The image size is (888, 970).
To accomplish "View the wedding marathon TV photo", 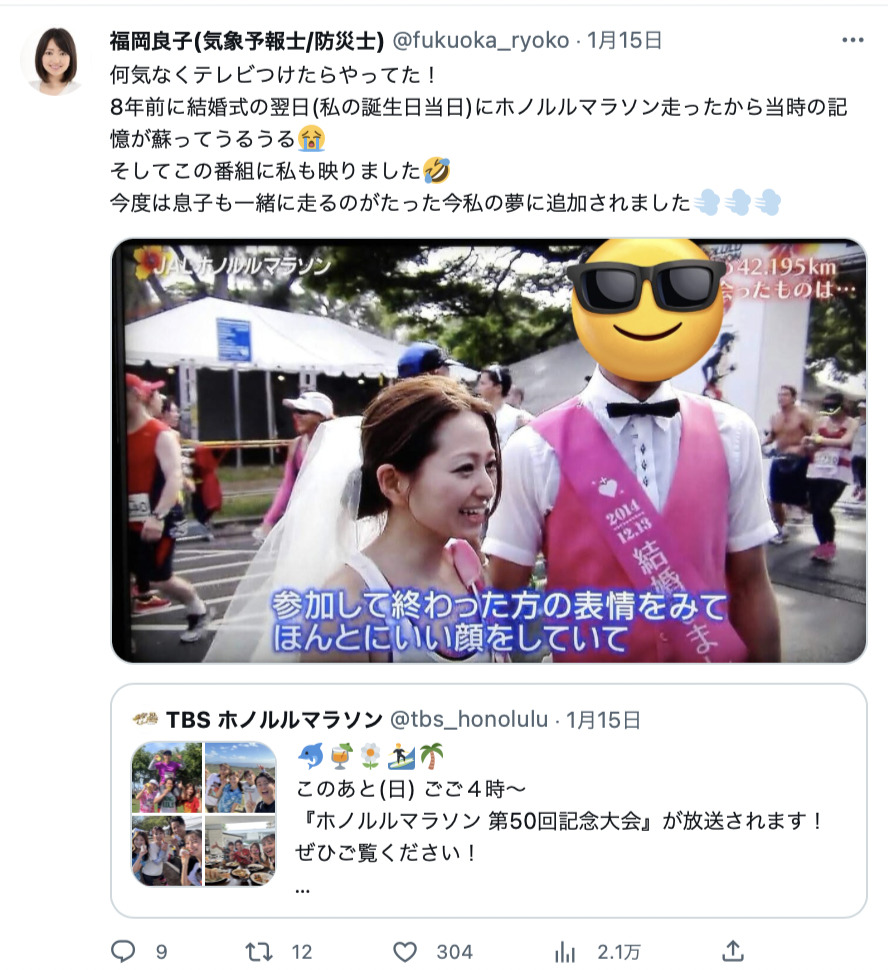I will pyautogui.click(x=488, y=450).
